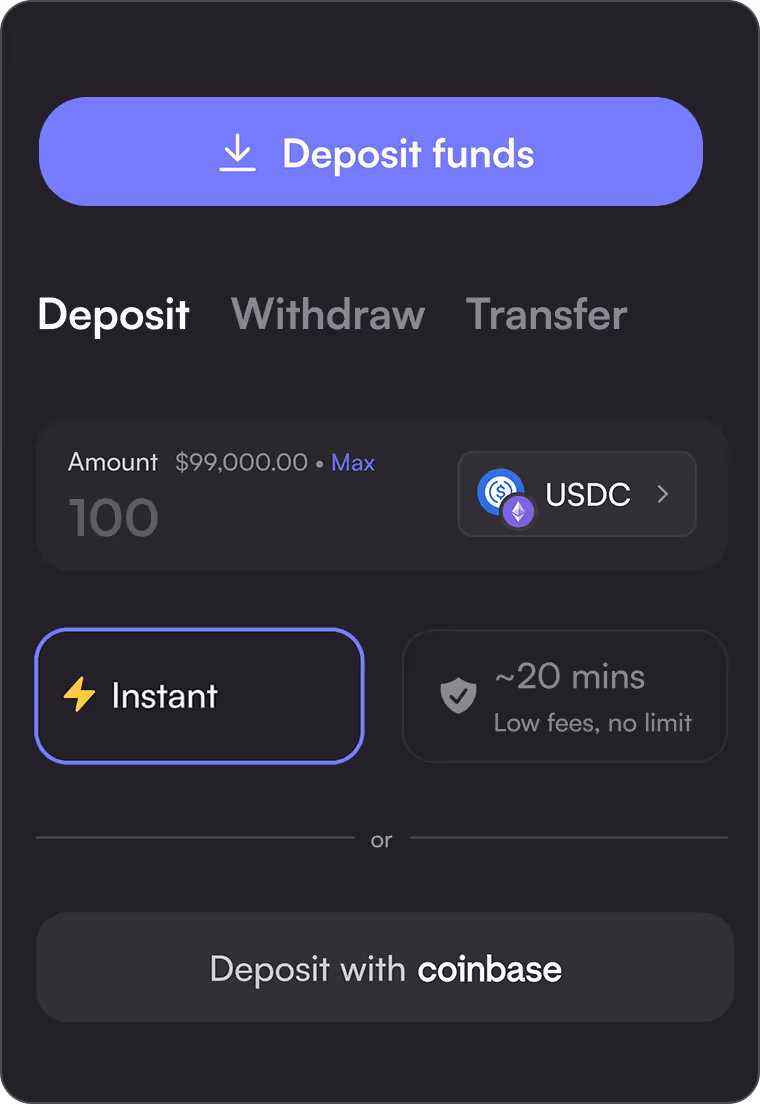Image resolution: width=760 pixels, height=1104 pixels.
Task: Switch to the Transfer tab
Action: click(546, 314)
